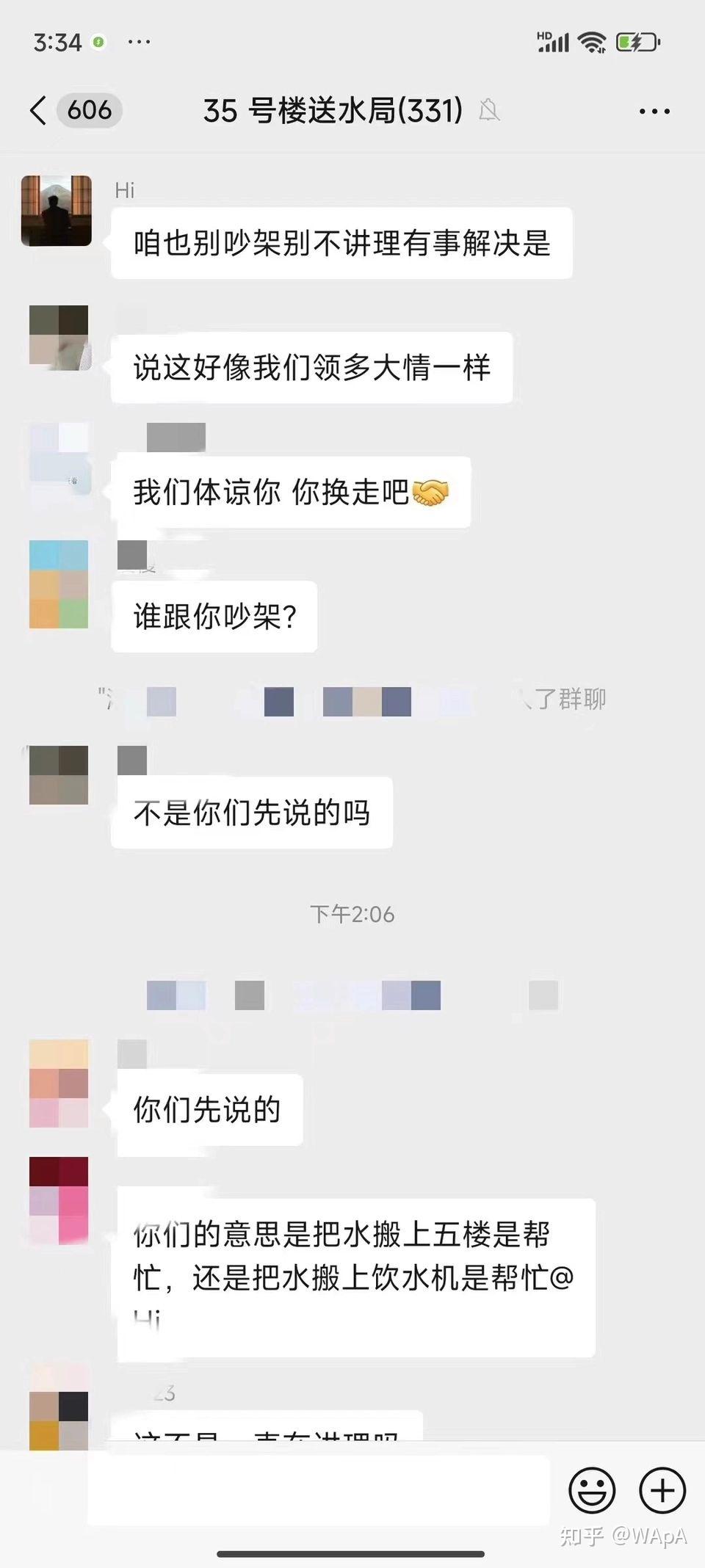Open the plus attachment menu

tap(662, 1489)
